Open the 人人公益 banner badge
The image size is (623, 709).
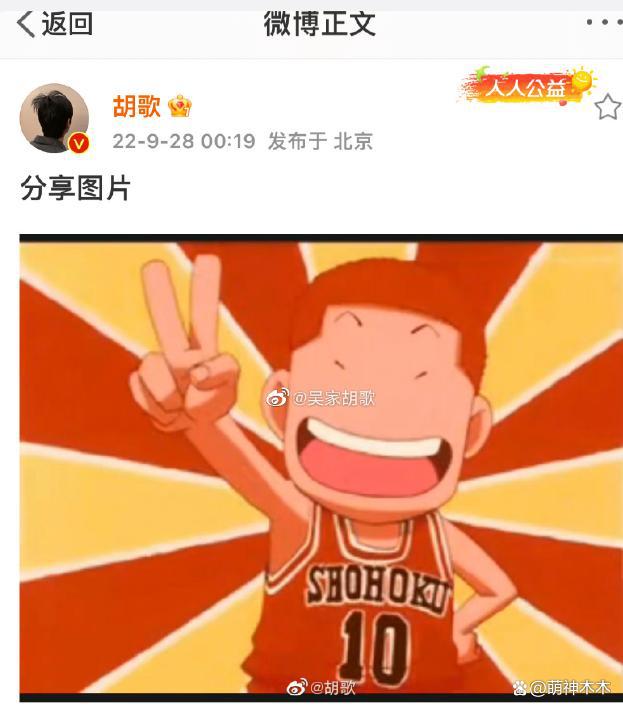(526, 87)
